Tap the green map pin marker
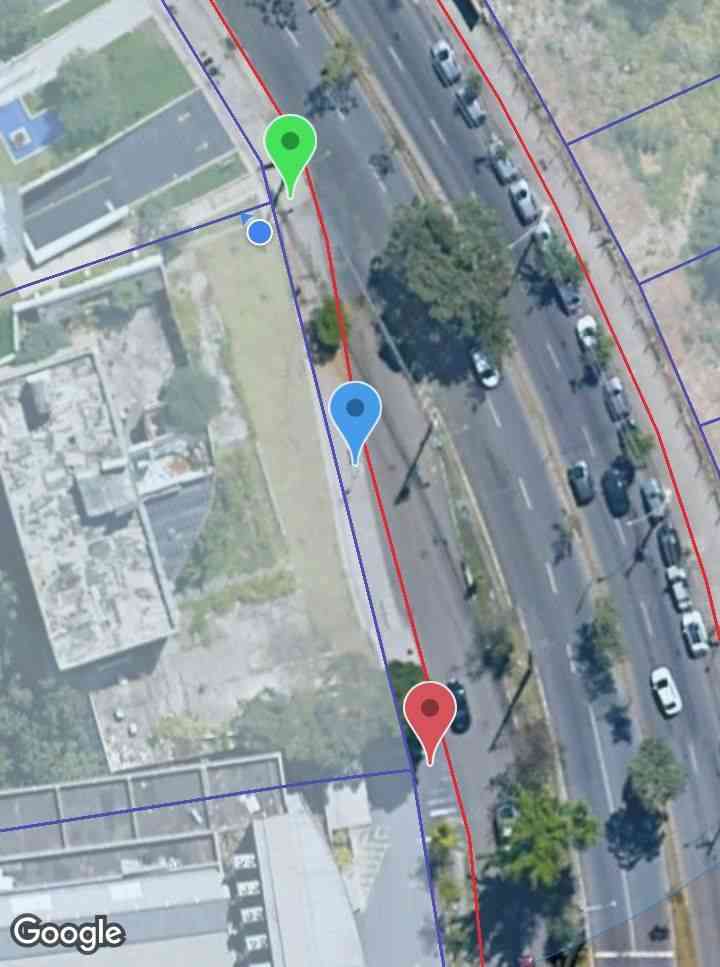The height and width of the screenshot is (967, 720). (x=290, y=144)
